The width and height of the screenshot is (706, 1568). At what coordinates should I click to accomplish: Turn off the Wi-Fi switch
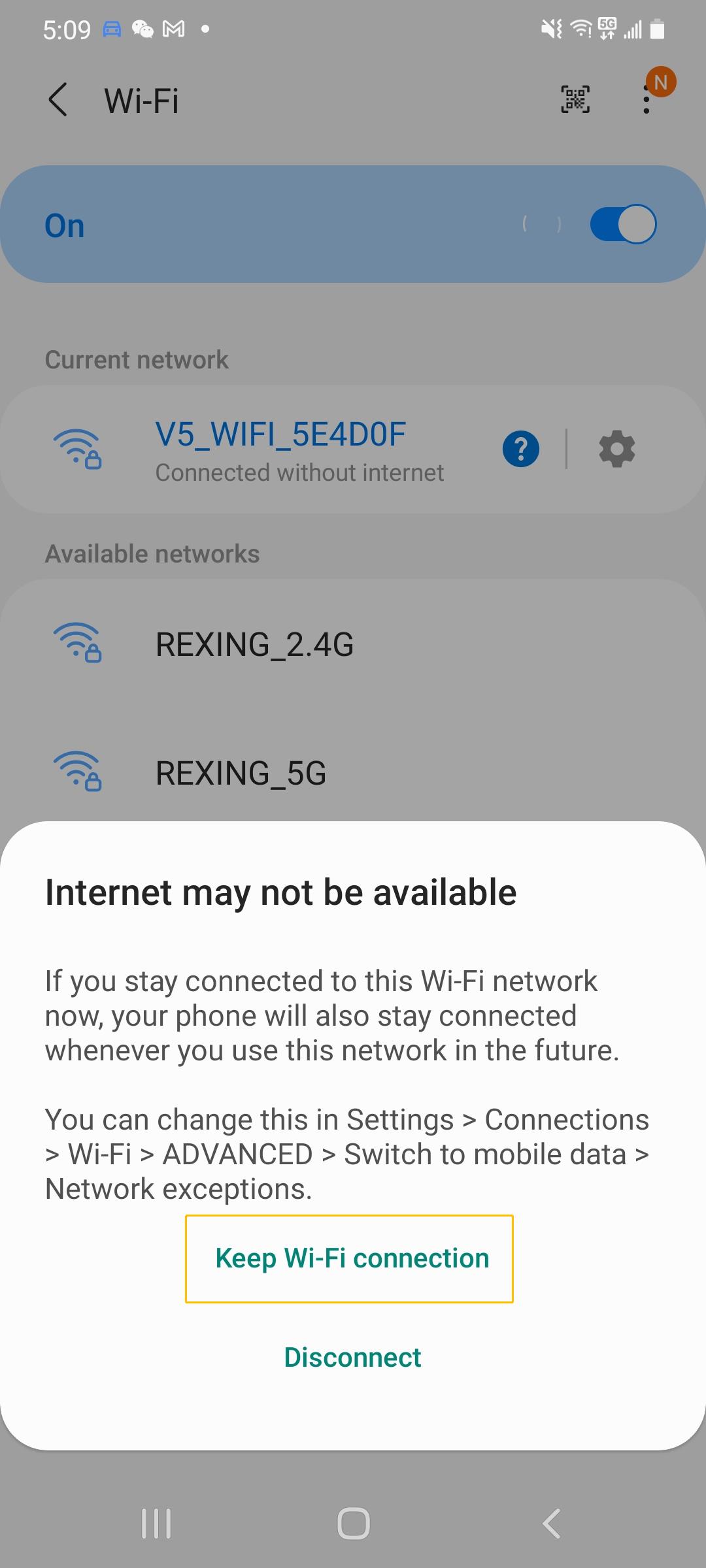click(x=623, y=224)
